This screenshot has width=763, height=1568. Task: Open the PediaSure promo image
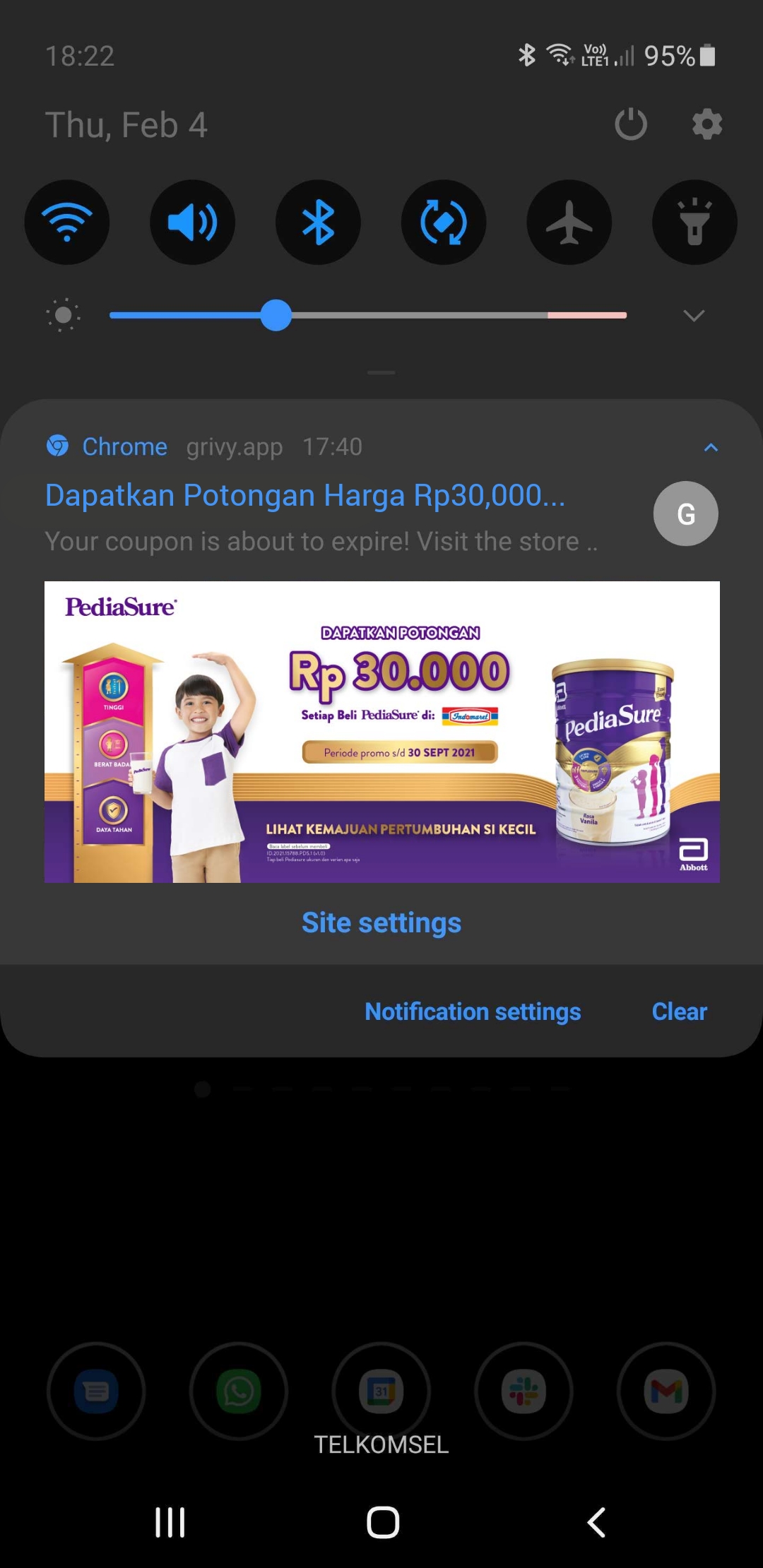pyautogui.click(x=382, y=732)
